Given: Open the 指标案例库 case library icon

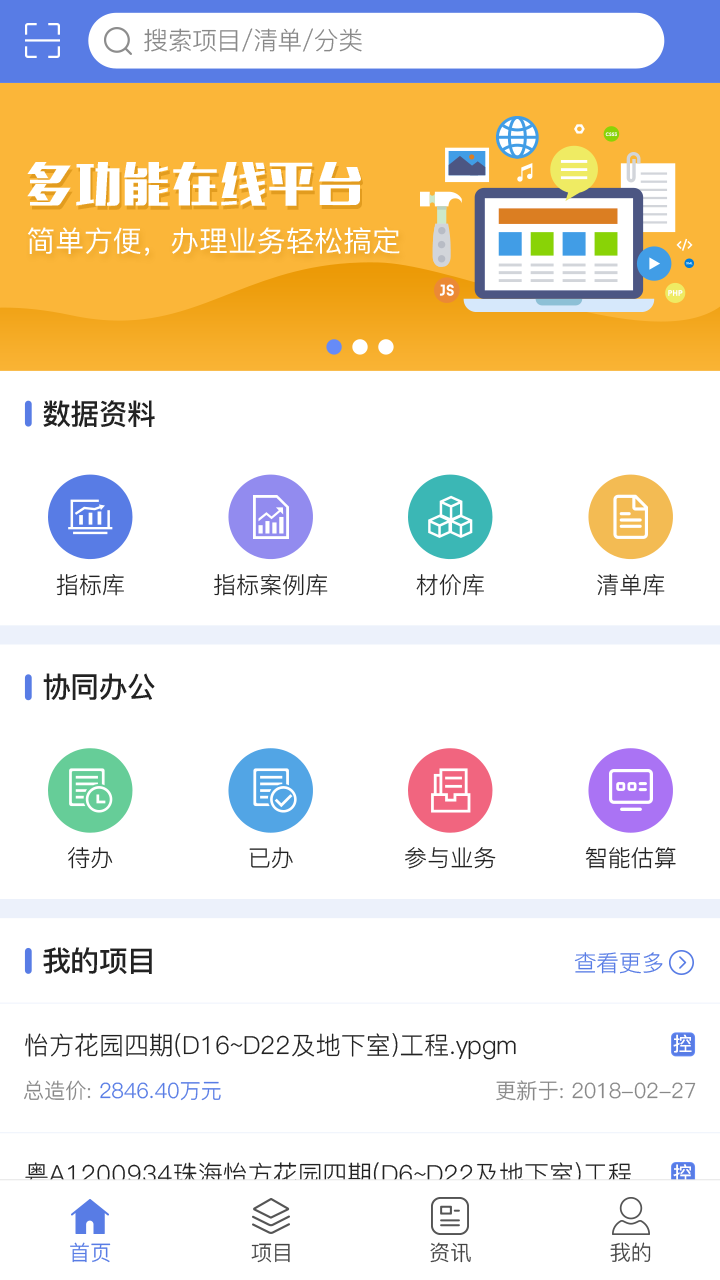Looking at the screenshot, I should [x=270, y=516].
